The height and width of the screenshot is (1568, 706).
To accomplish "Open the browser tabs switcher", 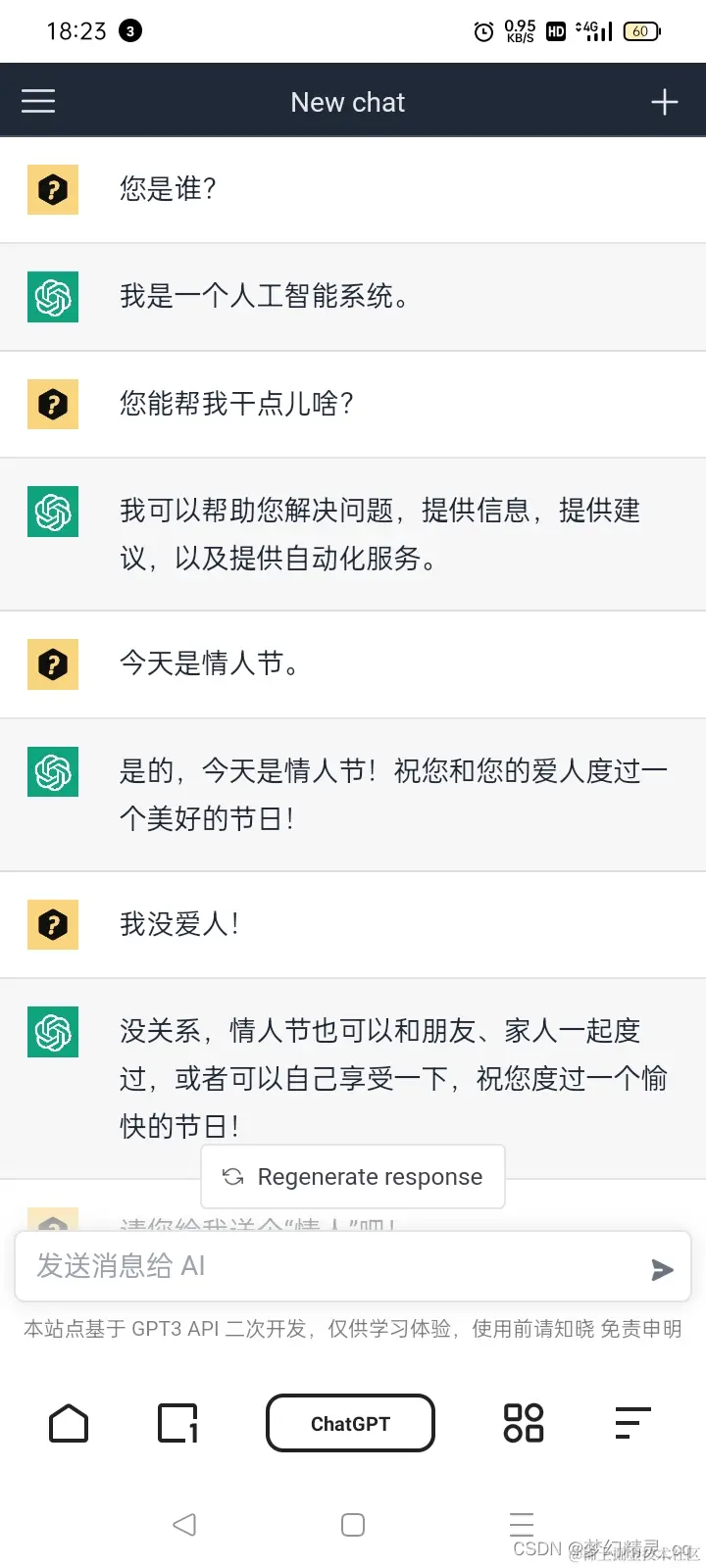I will coord(177,1424).
